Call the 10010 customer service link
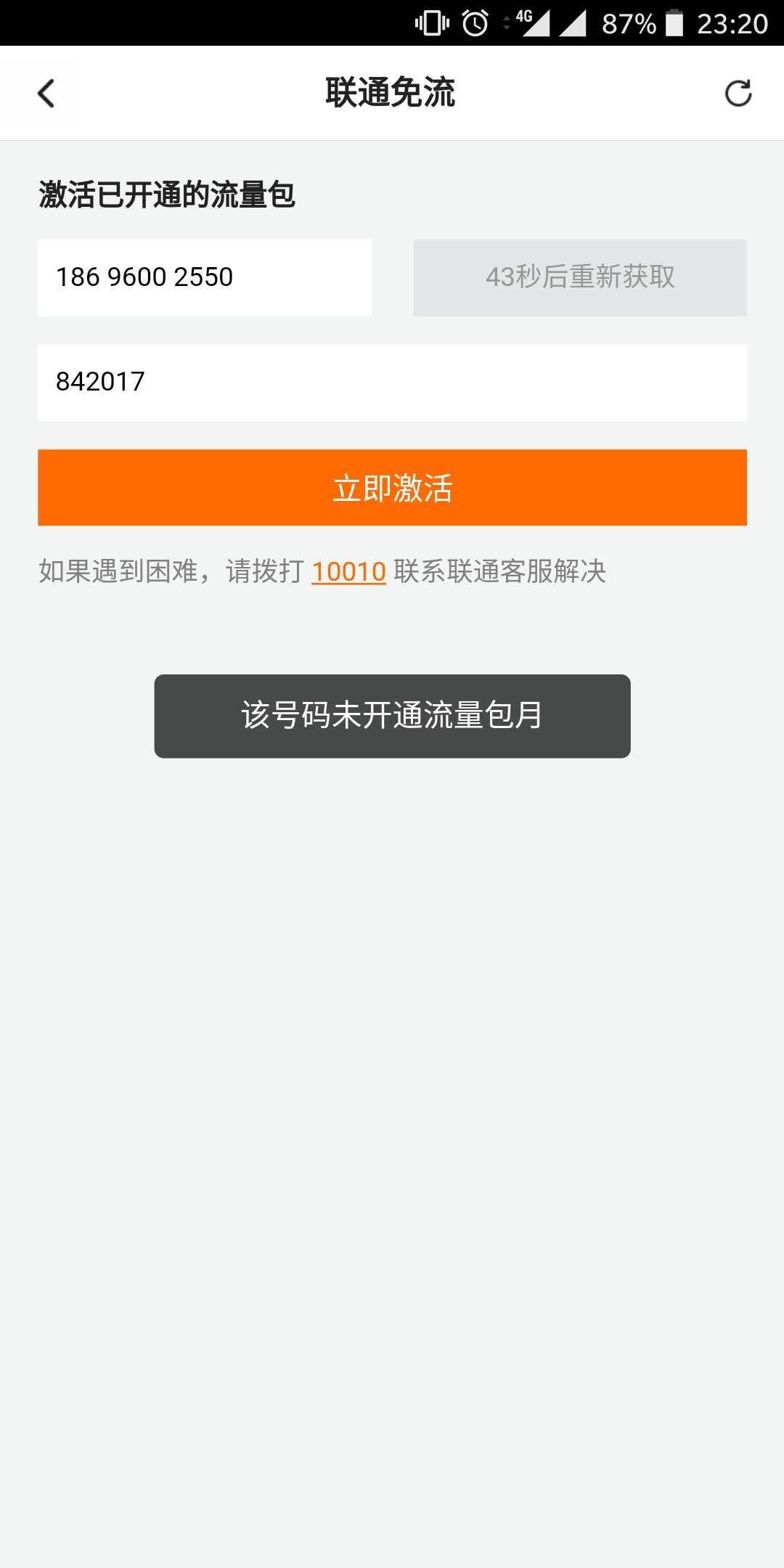The image size is (784, 1568). (x=348, y=572)
